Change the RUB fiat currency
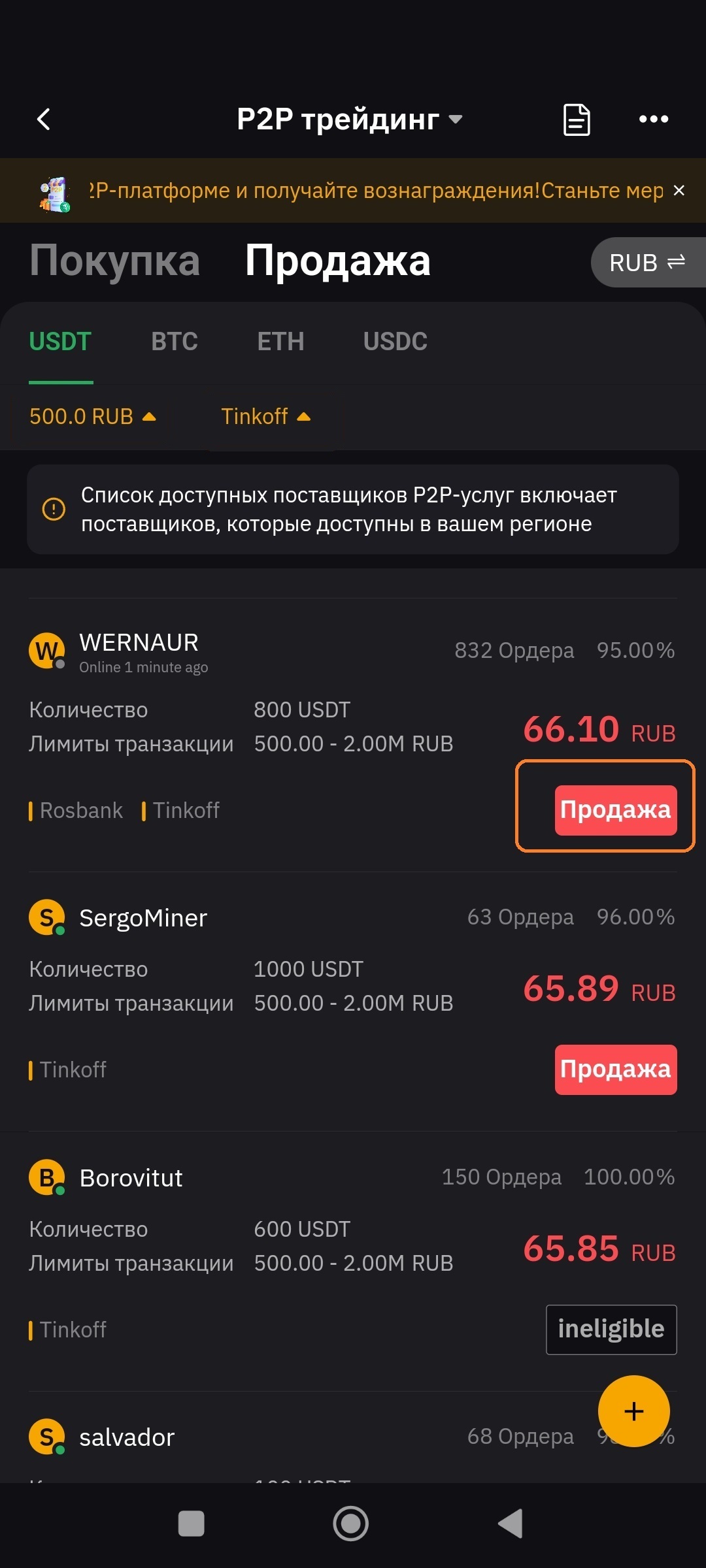 (x=647, y=263)
